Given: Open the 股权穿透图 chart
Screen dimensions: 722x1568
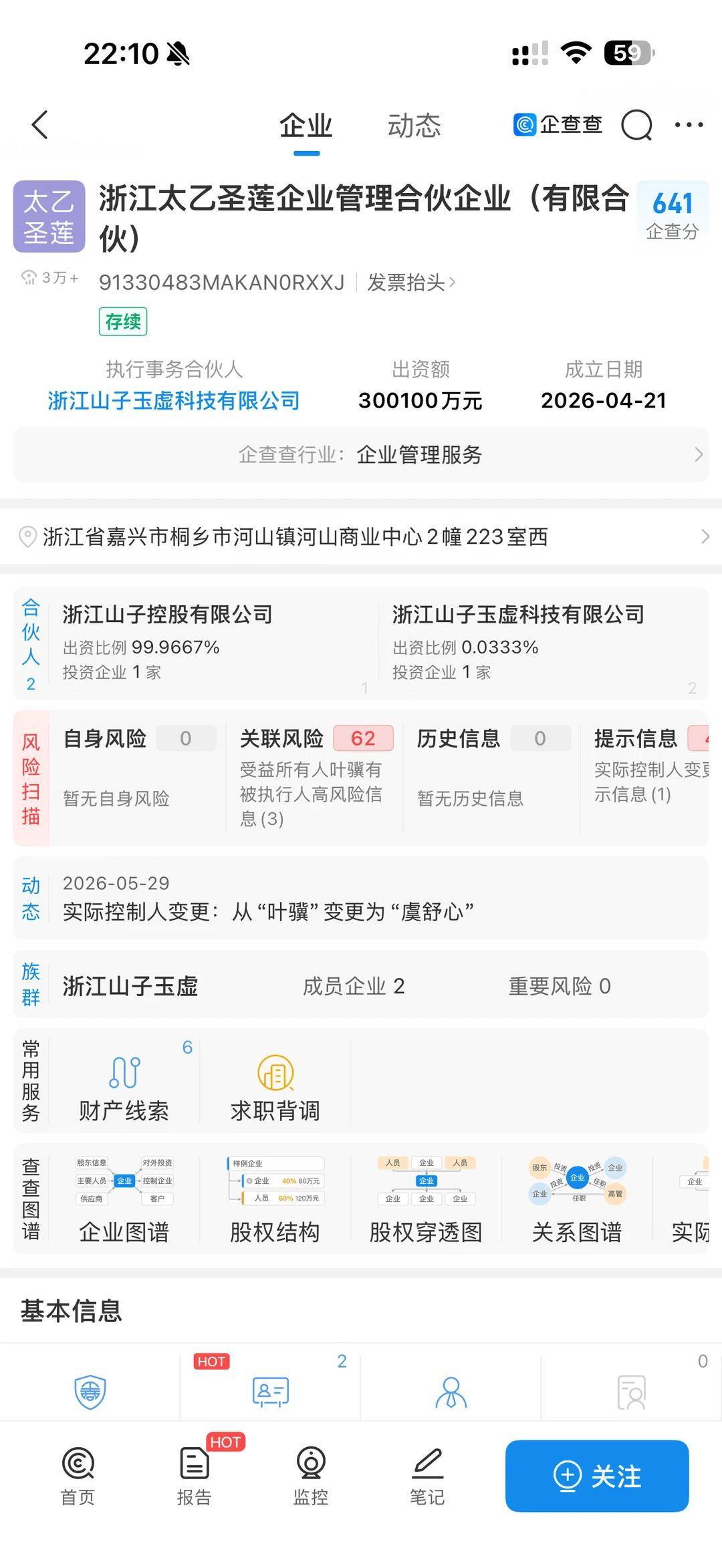Looking at the screenshot, I should (x=426, y=1199).
